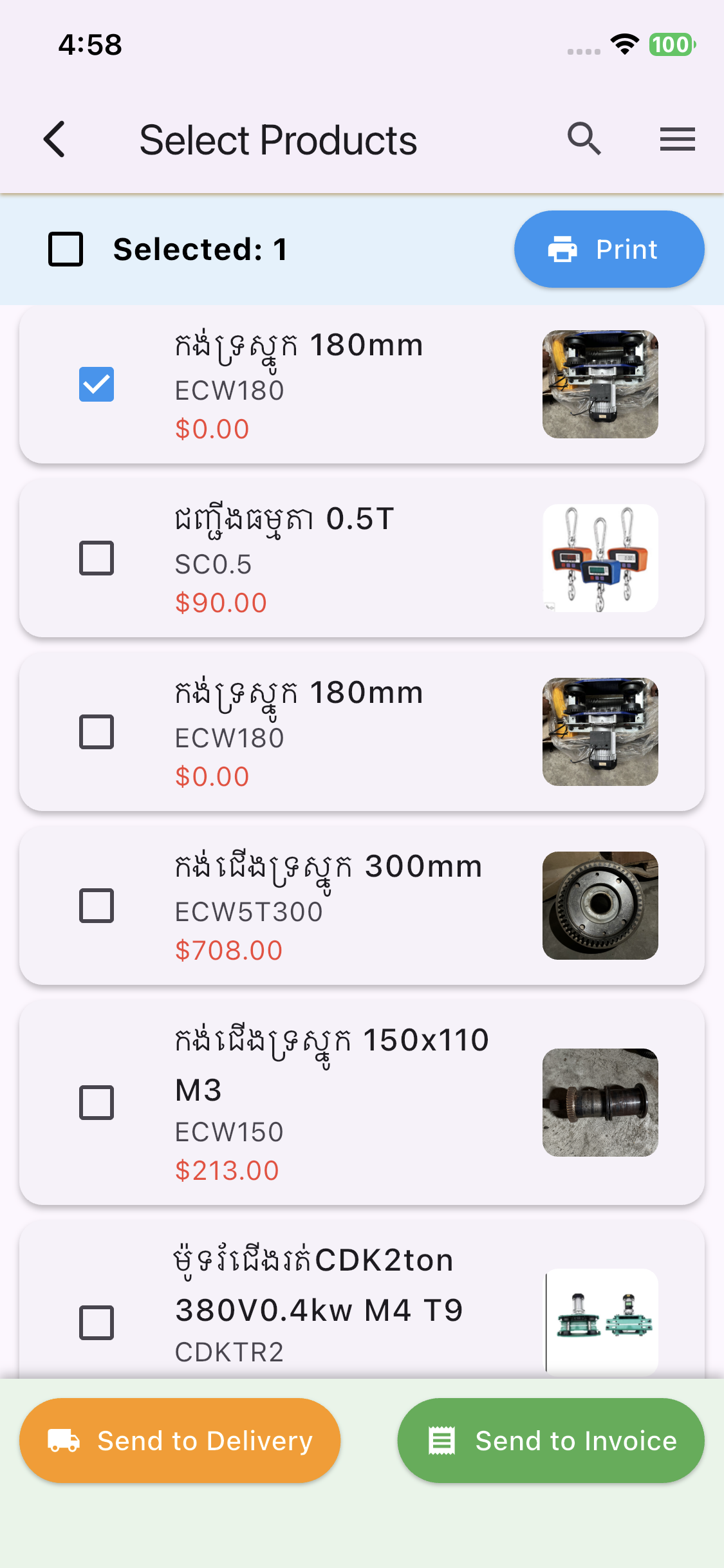The image size is (724, 1568).
Task: Select the SC0.5 product checkbox
Action: 97,558
